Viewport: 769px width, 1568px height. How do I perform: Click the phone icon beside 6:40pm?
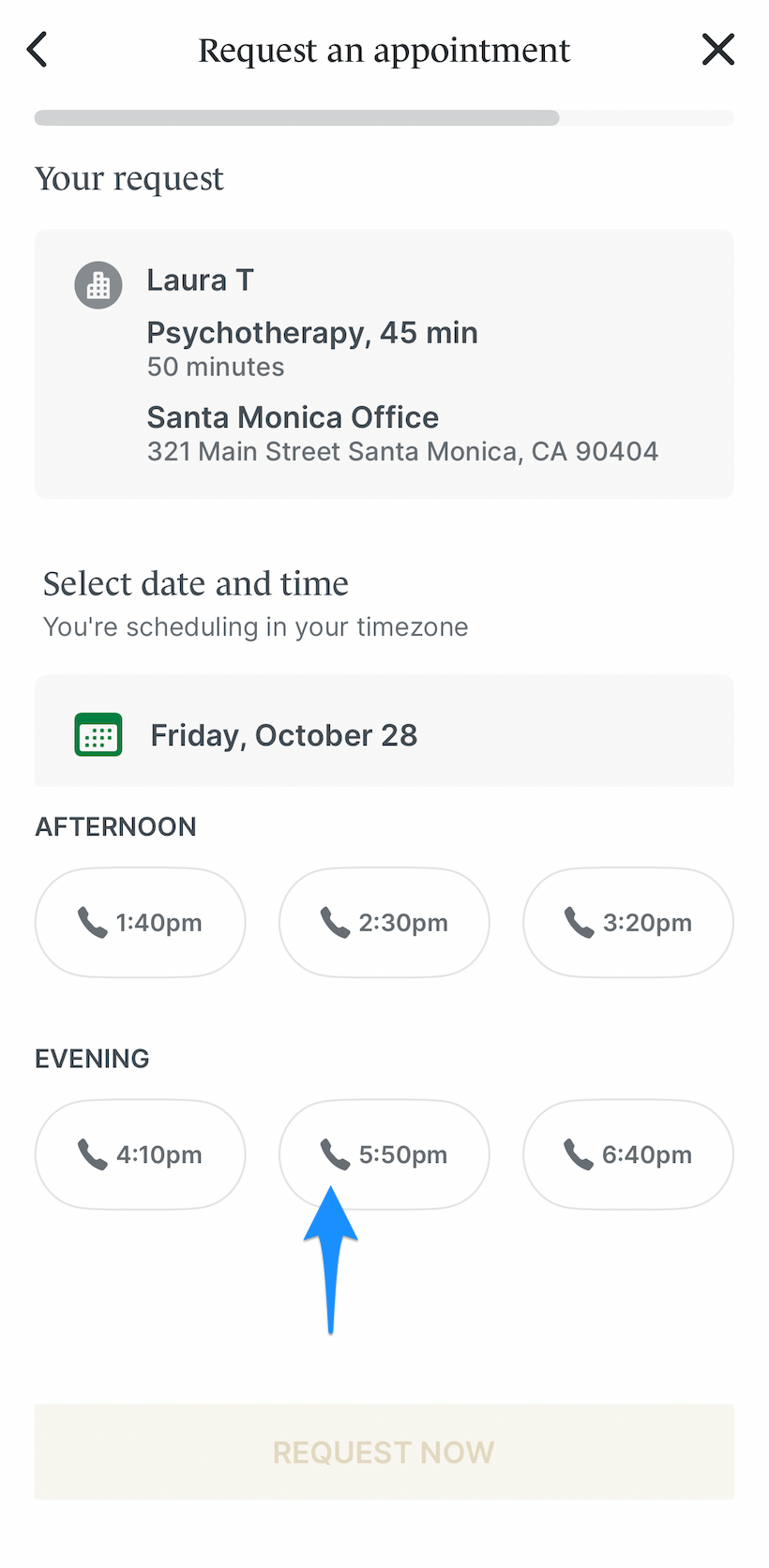(x=580, y=1154)
